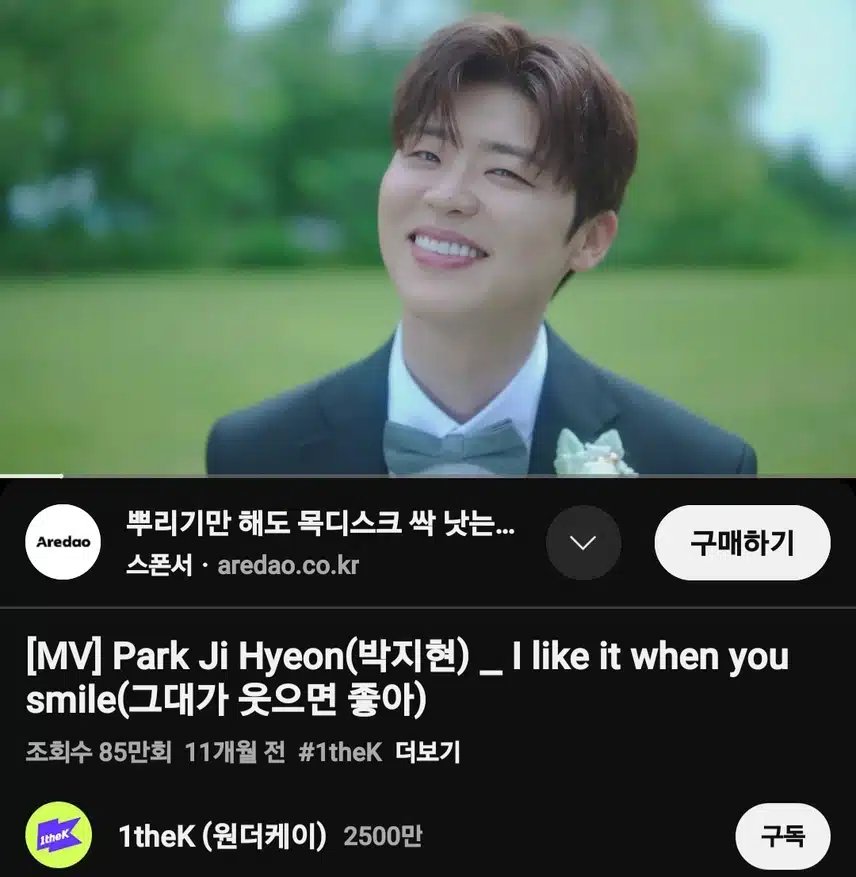Tap the video player to show controls
Screen dimensions: 856x877
click(x=428, y=237)
